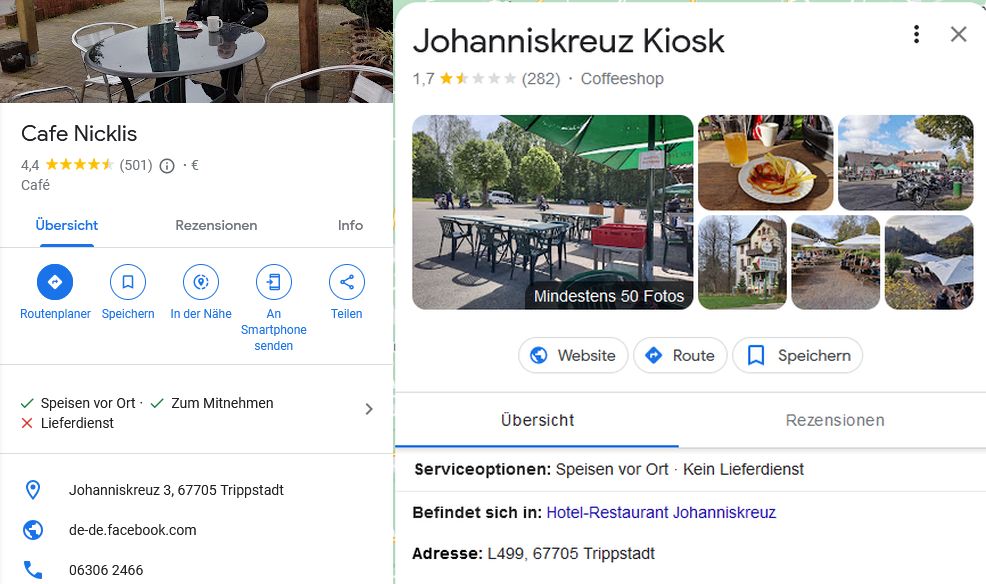
Task: Tap Speichern button under the kiosk photos
Action: coord(797,355)
